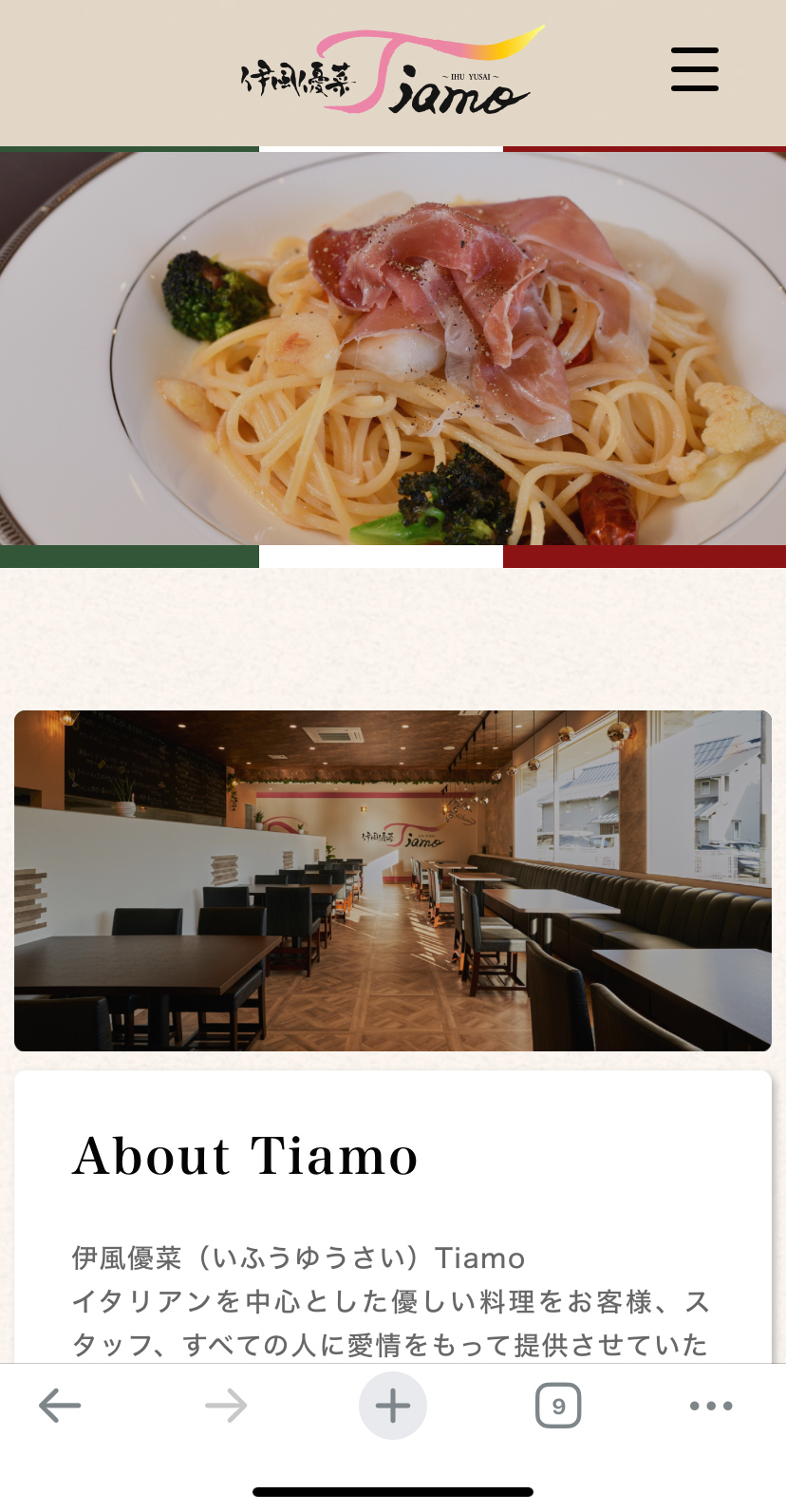Open the tab switcher showing 9 tabs
The image size is (786, 1512).
pos(558,1405)
